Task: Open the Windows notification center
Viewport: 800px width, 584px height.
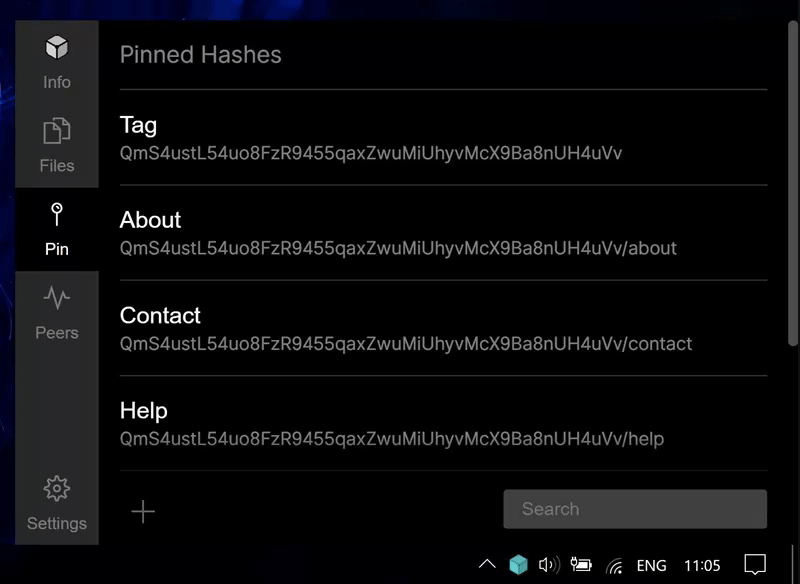Action: (755, 565)
